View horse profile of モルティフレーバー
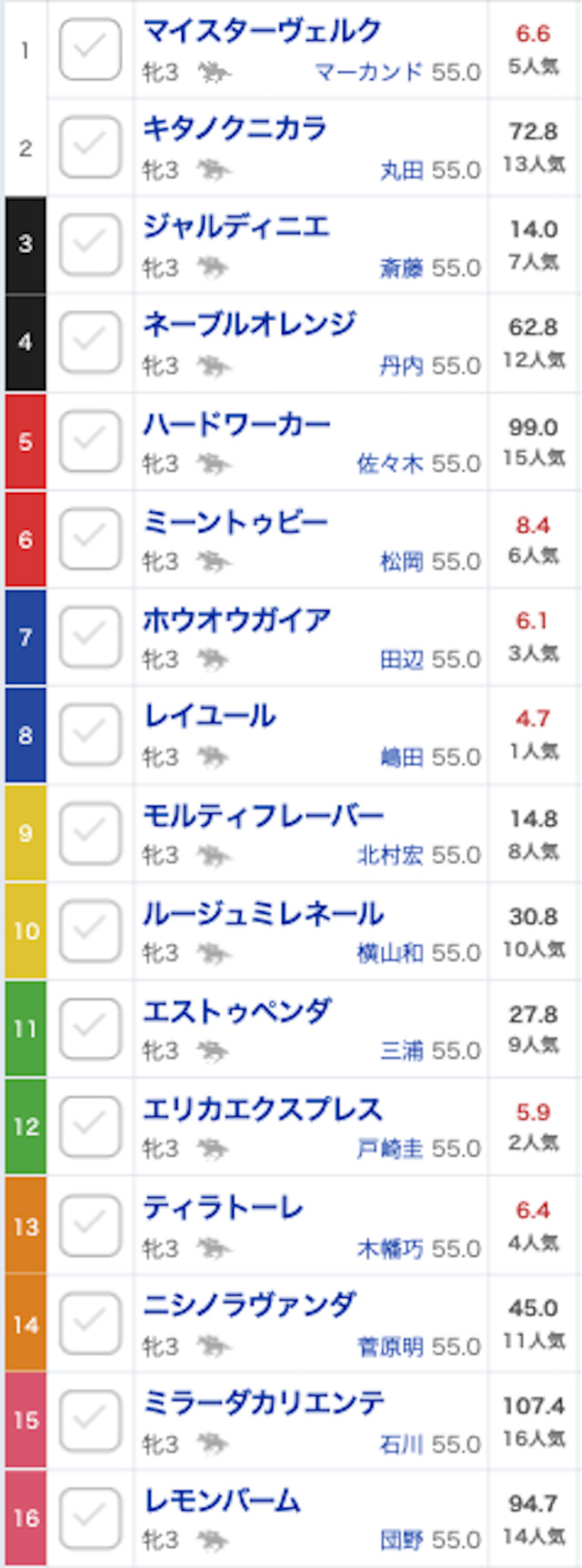This screenshot has height=1568, width=582. (263, 815)
